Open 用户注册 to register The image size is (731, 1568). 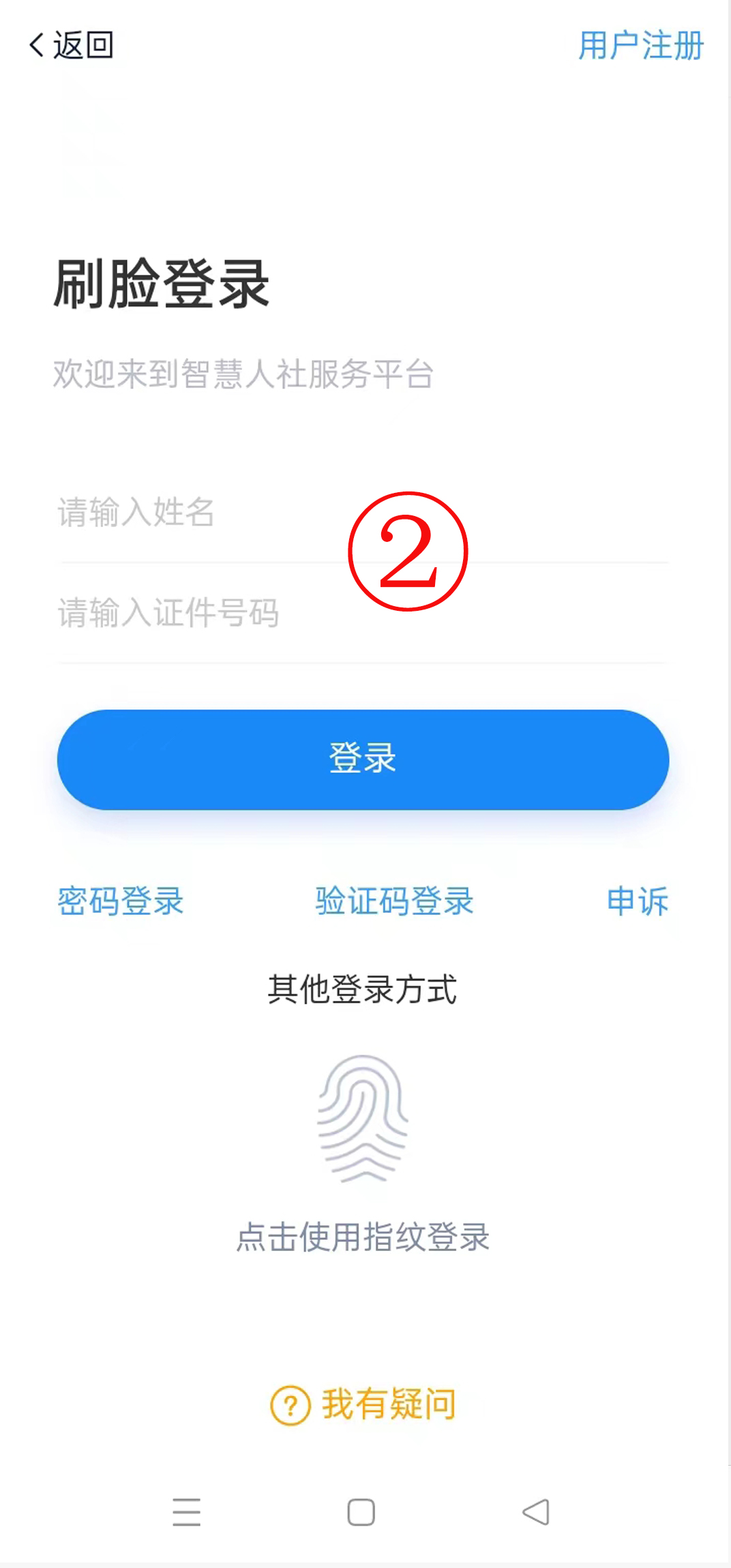640,46
